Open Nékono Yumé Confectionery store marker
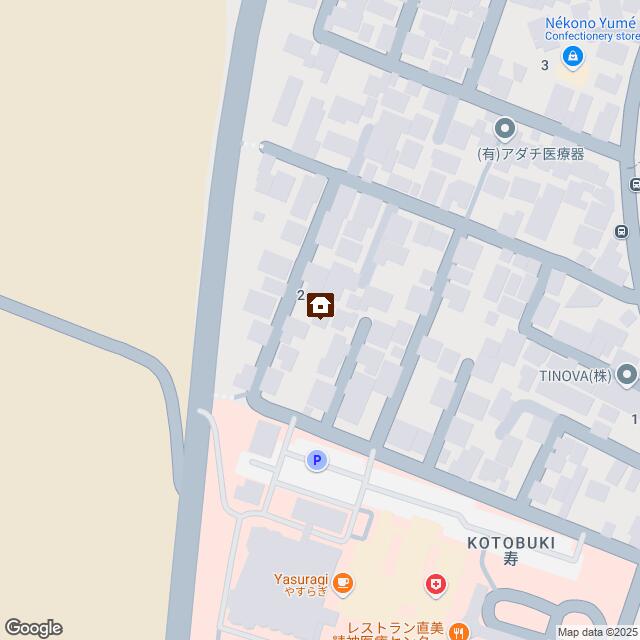The height and width of the screenshot is (640, 640). pos(573,60)
